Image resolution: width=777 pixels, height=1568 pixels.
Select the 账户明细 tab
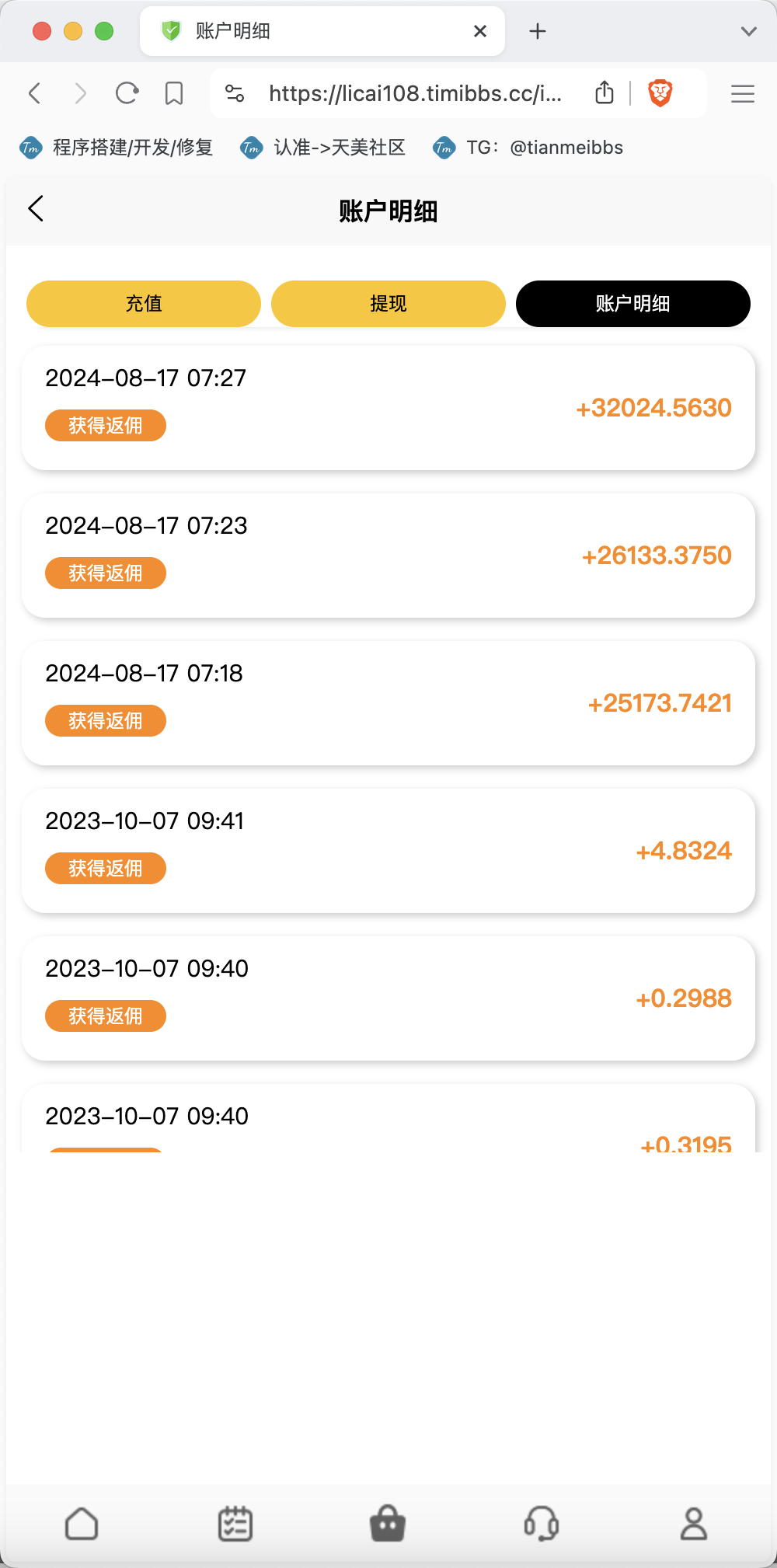click(633, 304)
